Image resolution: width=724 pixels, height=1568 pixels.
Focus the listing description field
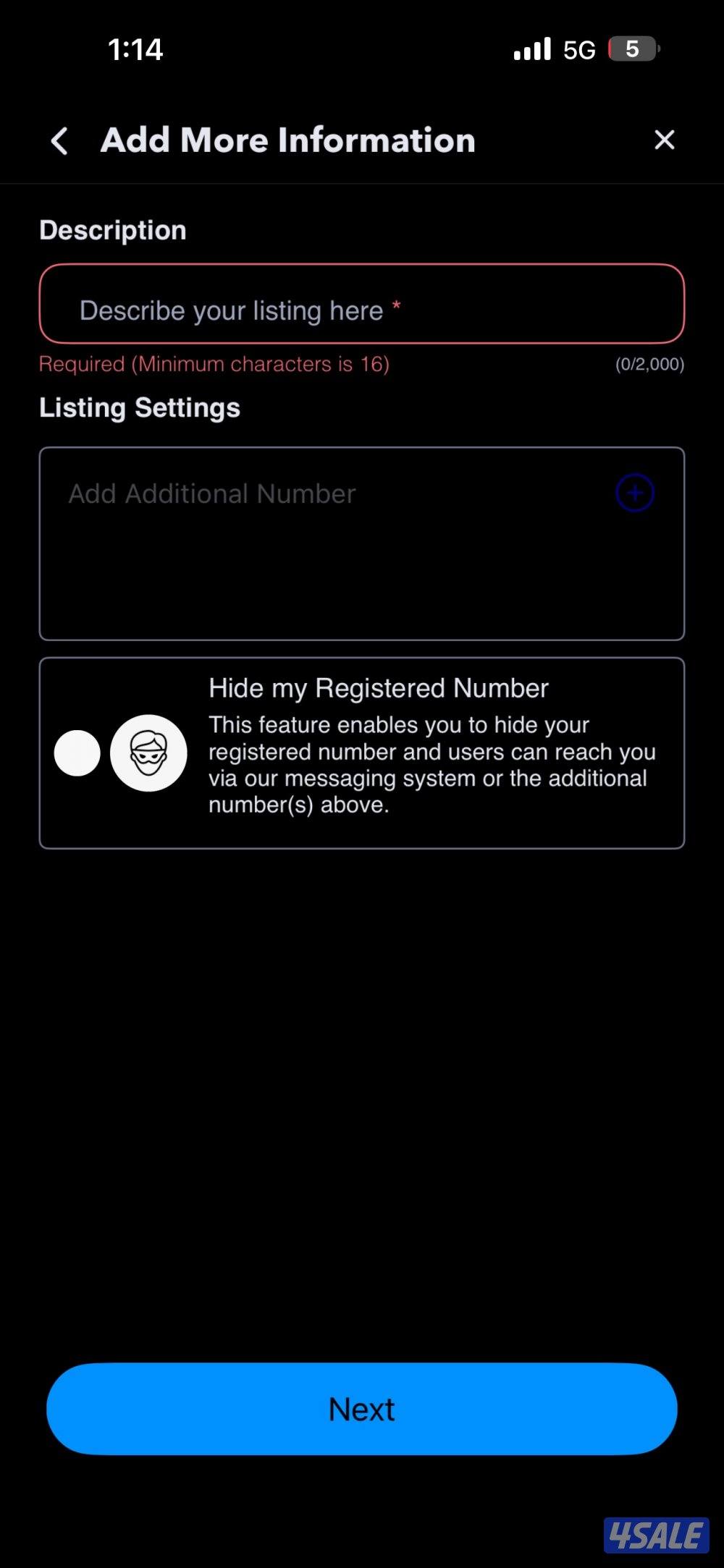(361, 304)
